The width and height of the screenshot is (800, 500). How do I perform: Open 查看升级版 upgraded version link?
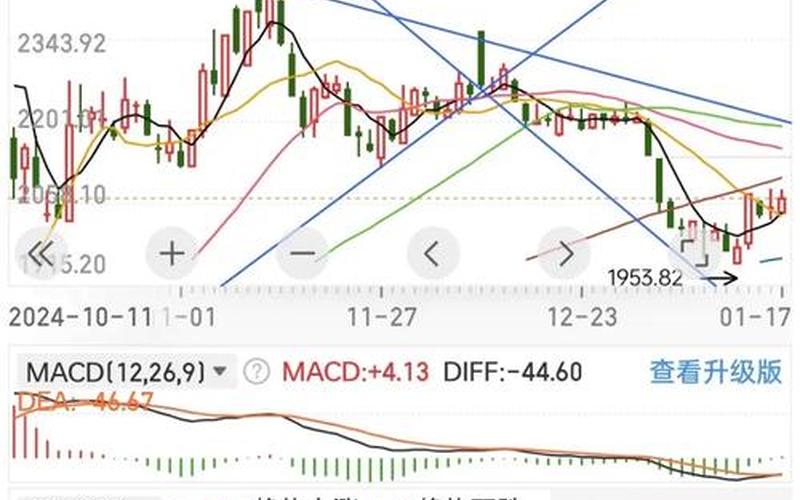click(715, 372)
